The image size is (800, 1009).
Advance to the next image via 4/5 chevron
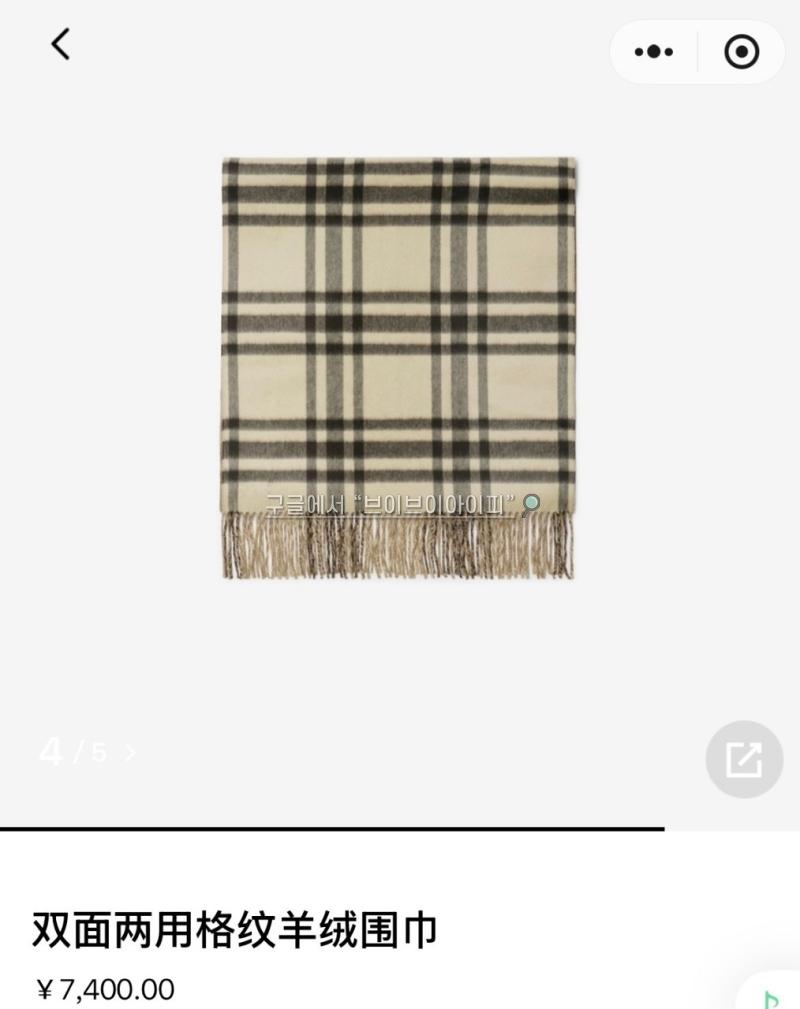(130, 752)
